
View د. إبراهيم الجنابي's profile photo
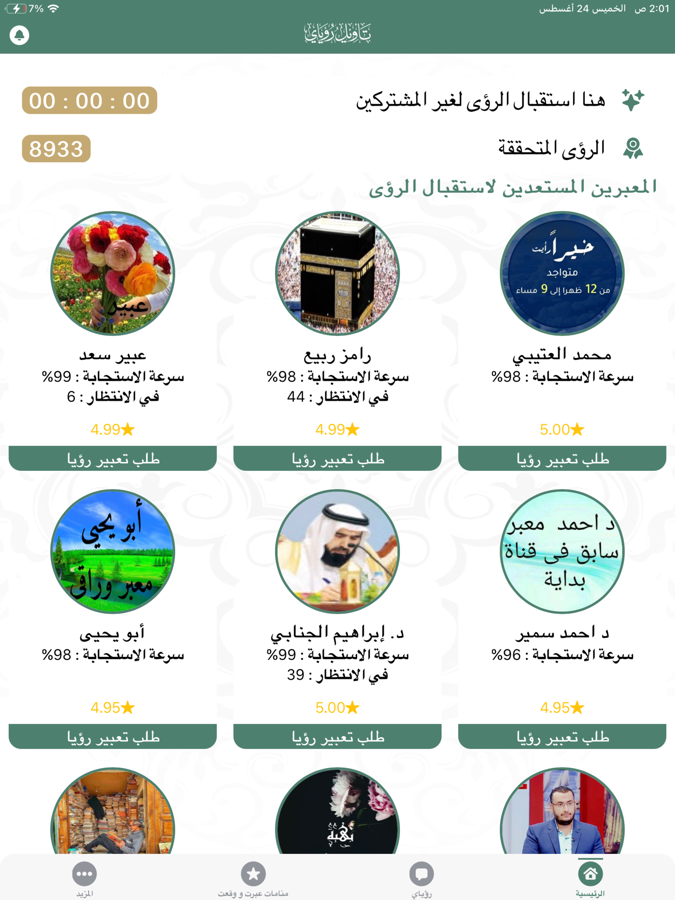coord(338,551)
